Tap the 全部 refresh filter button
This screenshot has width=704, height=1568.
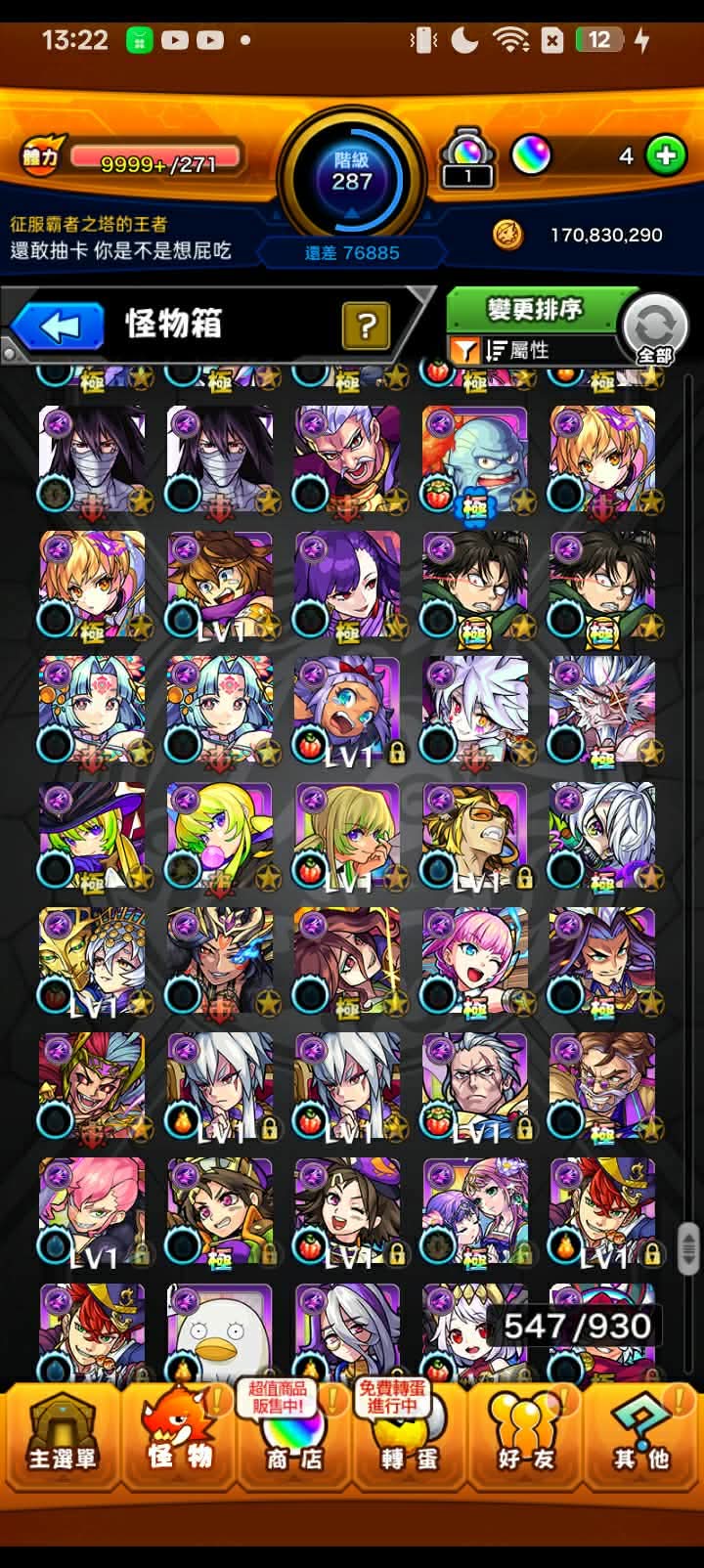click(655, 329)
